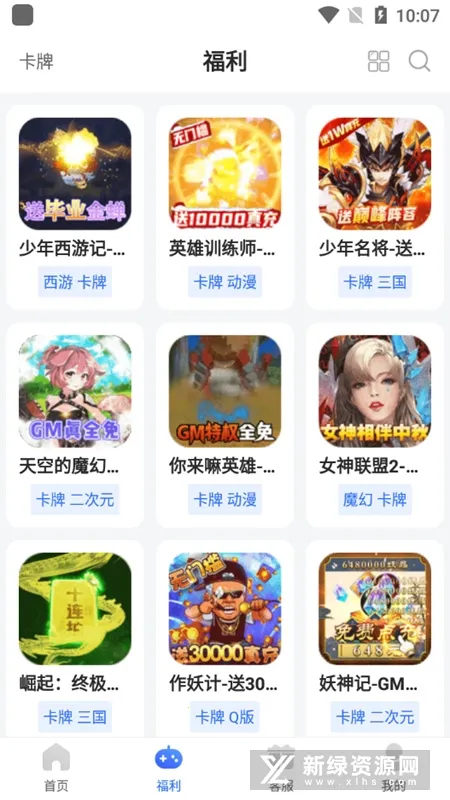Open the 少年西游记 game card
The height and width of the screenshot is (800, 450).
(75, 207)
